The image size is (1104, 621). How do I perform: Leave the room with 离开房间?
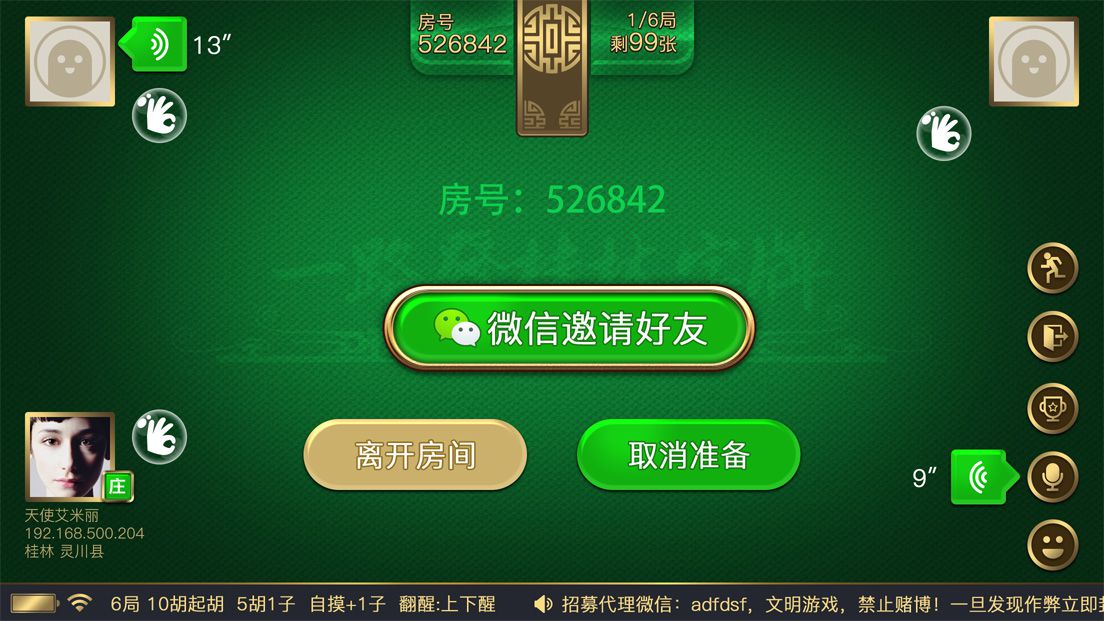coord(415,455)
